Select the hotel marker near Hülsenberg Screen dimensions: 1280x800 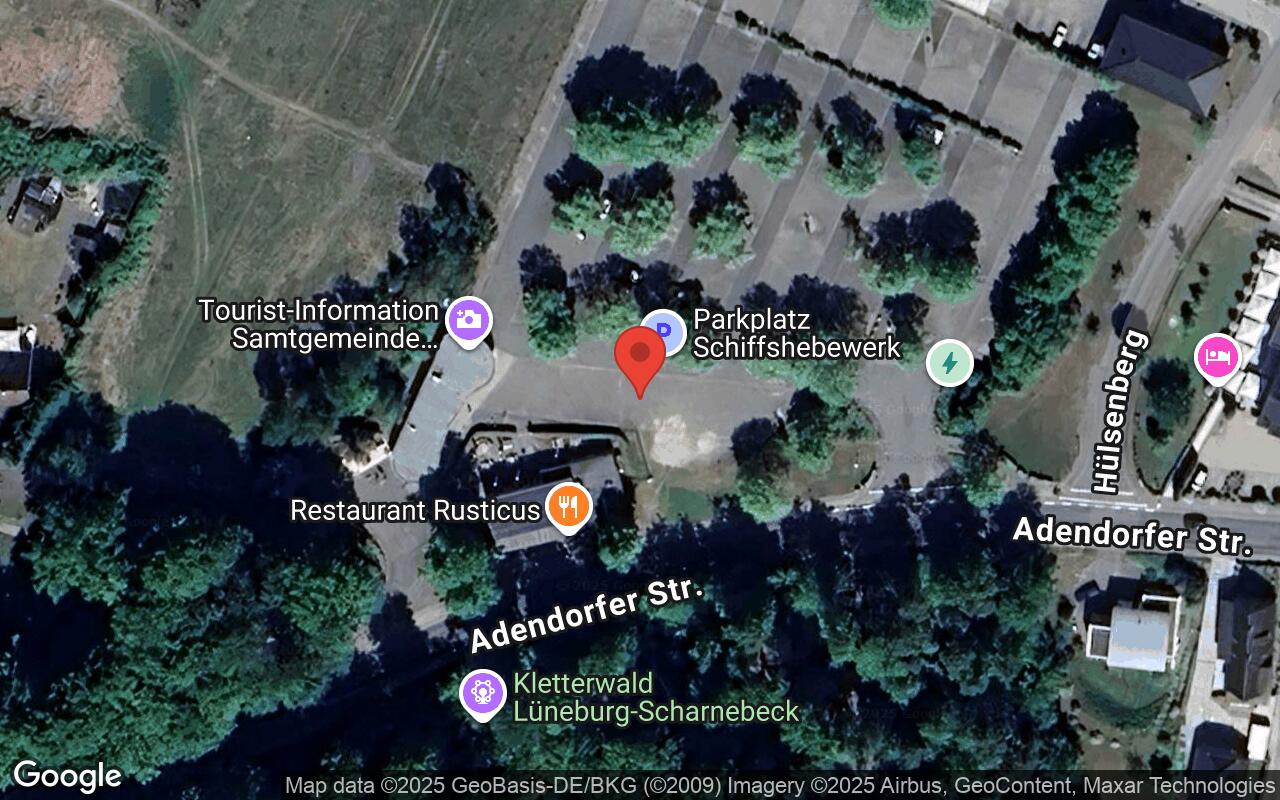[1217, 356]
